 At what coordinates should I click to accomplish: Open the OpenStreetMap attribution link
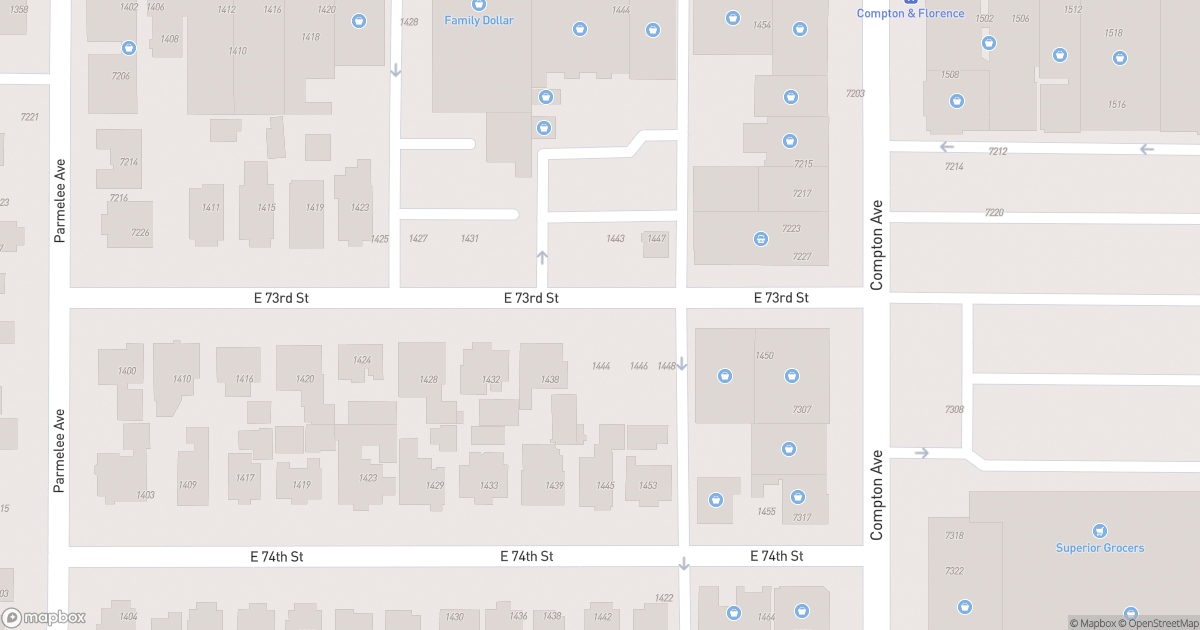(1160, 624)
